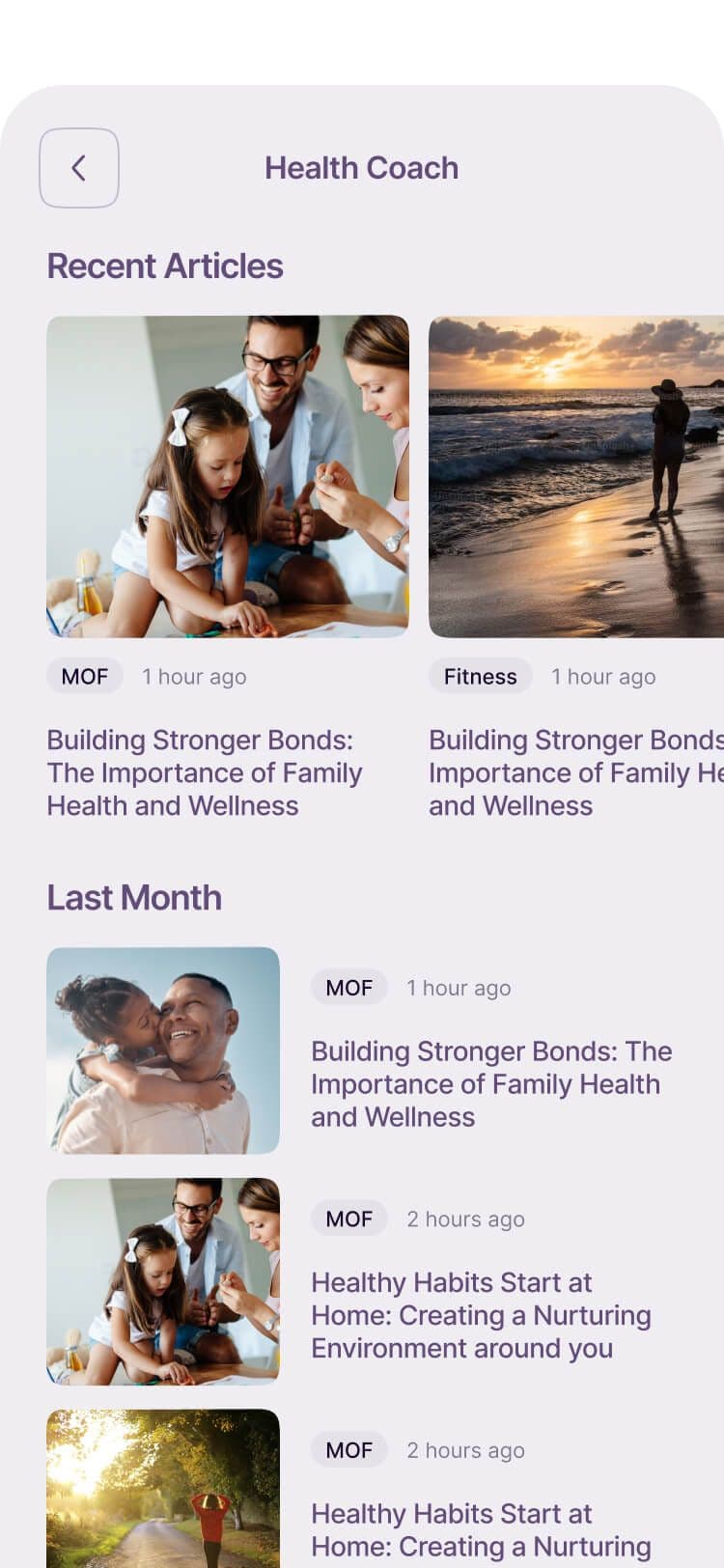Open the article with the father and daughter hugging
Viewport: 724px width, 1568px height.
click(163, 1050)
